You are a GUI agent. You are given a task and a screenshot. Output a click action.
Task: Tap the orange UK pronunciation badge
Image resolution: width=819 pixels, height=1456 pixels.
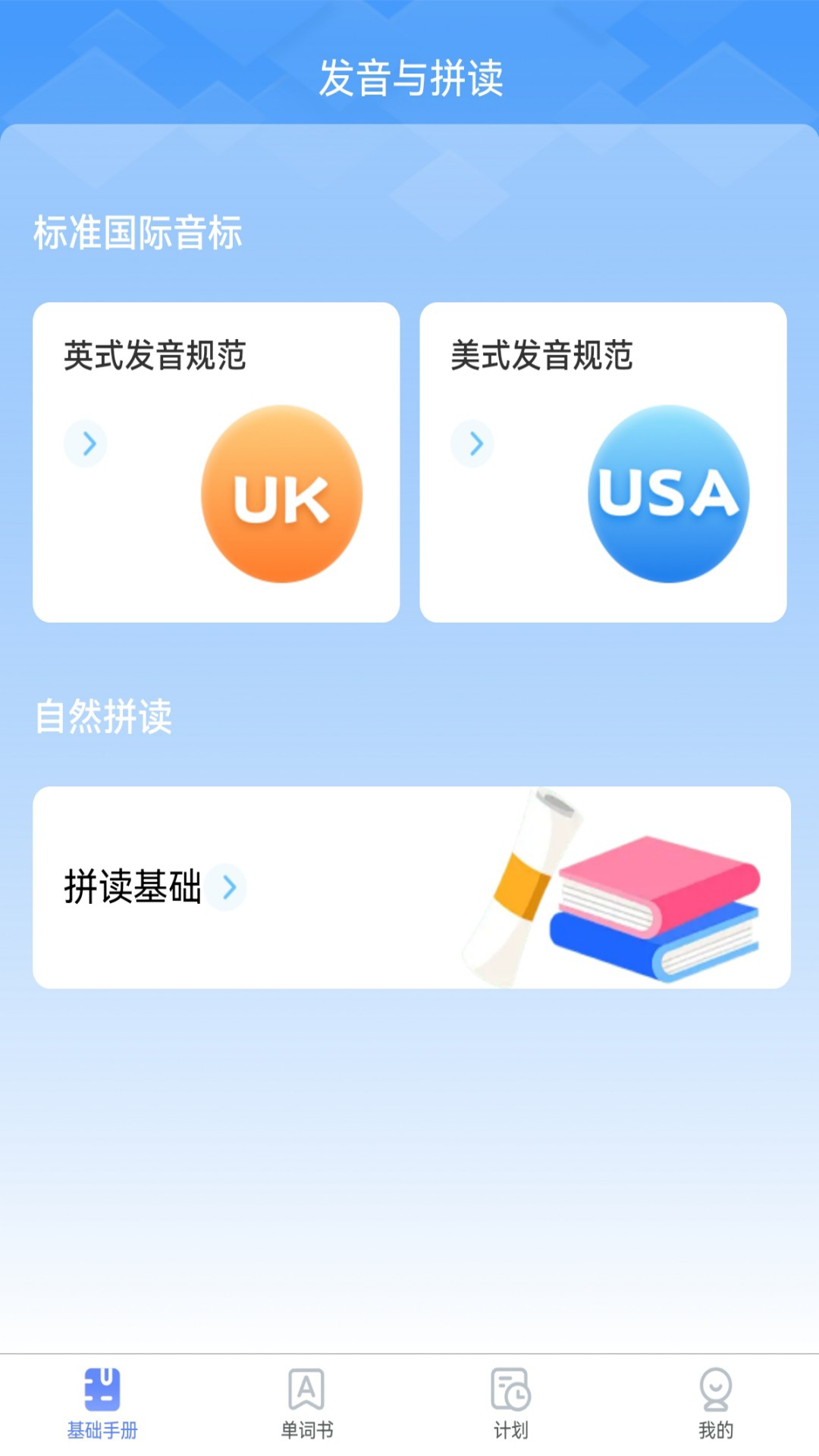point(280,493)
